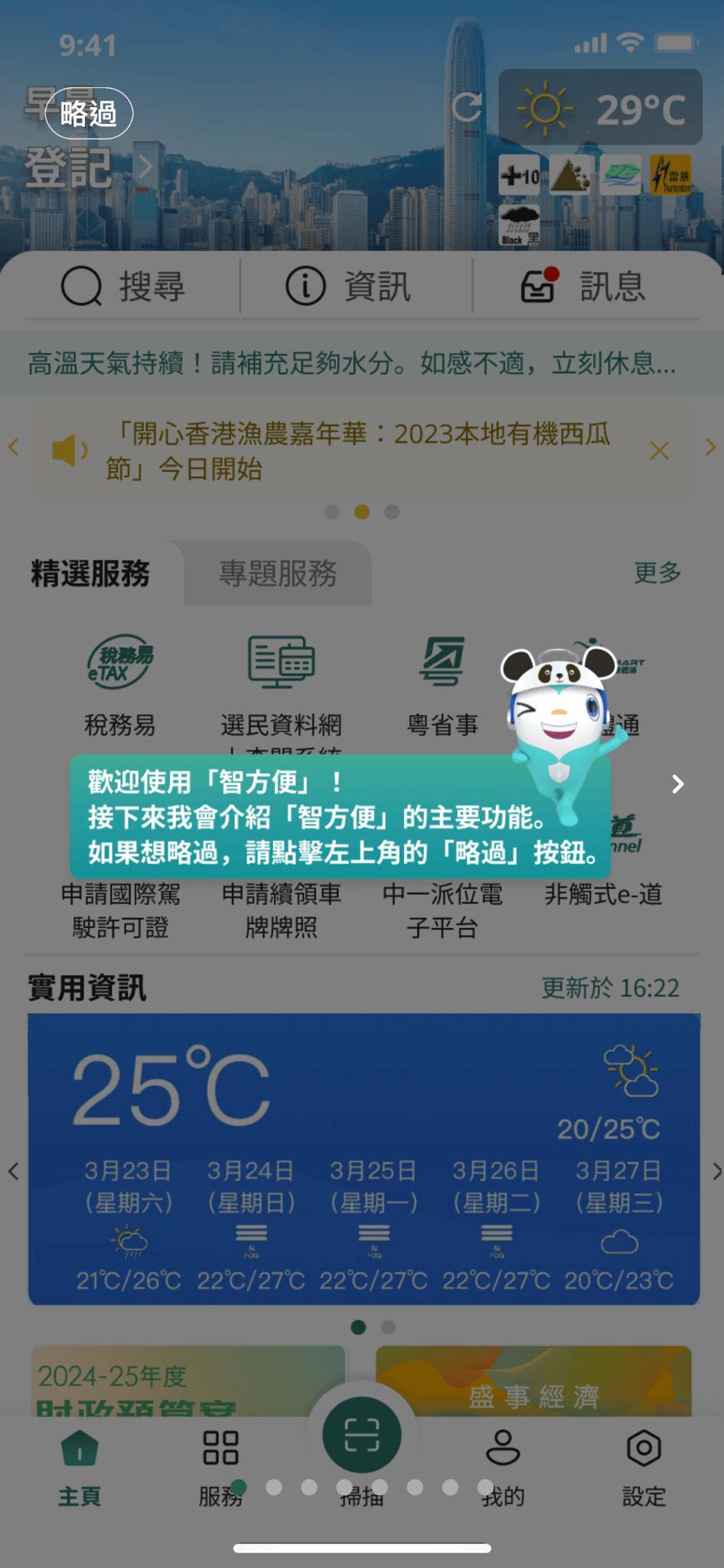Screen dimensions: 724x1568
Task: Open 訊息 messages inbox
Action: click(583, 286)
